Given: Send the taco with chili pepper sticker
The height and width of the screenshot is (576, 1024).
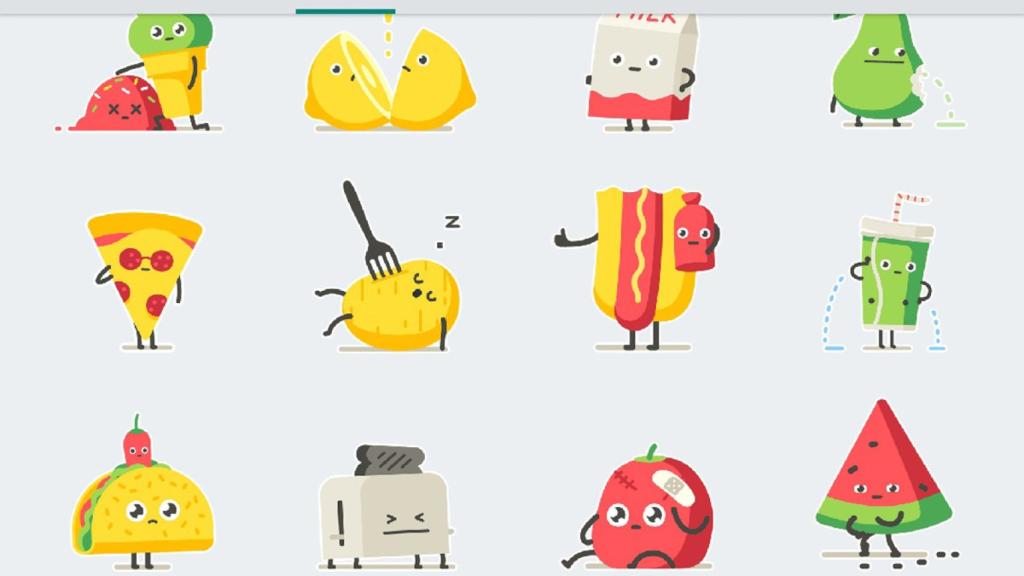Looking at the screenshot, I should click(143, 505).
